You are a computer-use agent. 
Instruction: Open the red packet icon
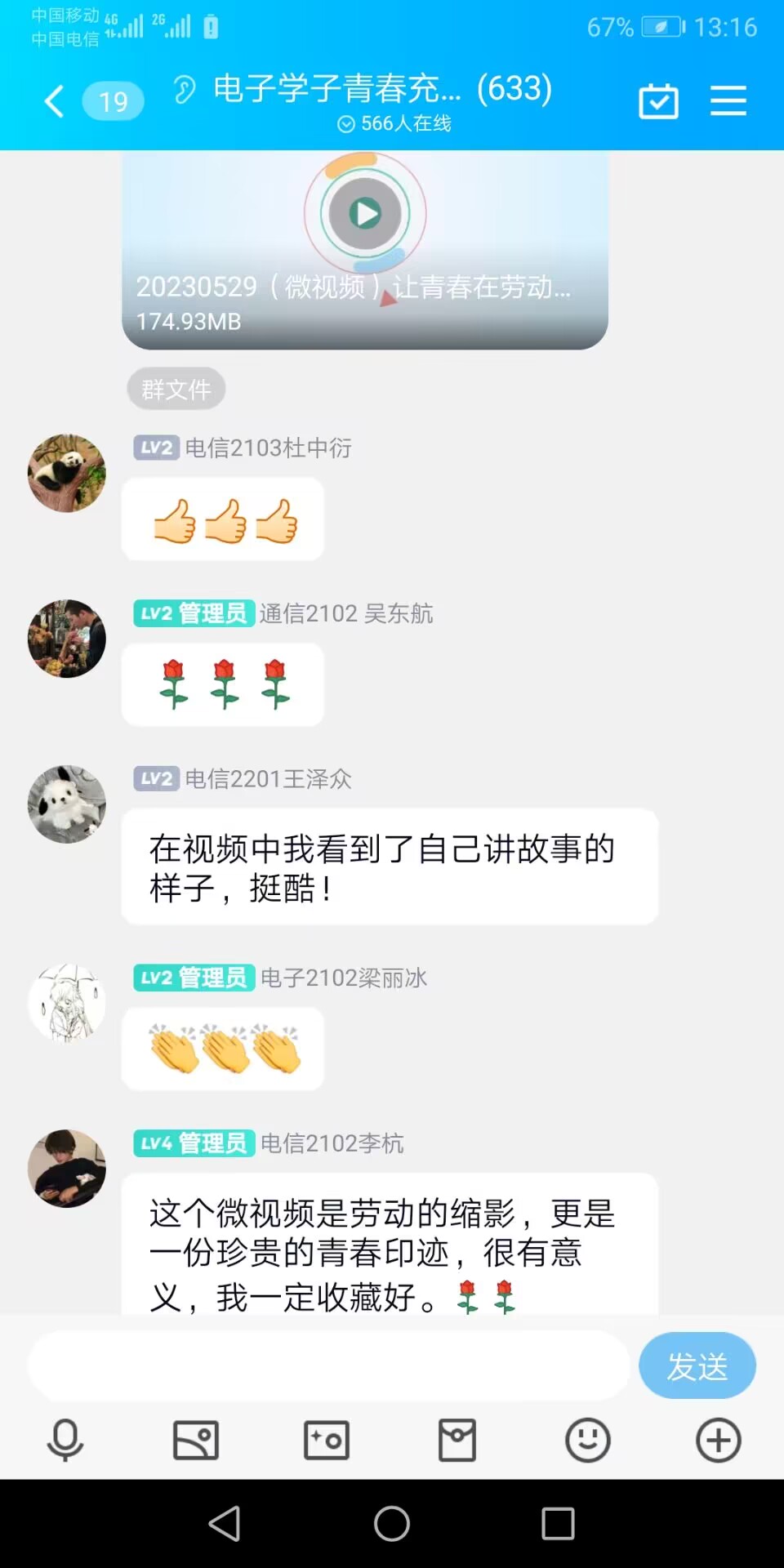(457, 1440)
